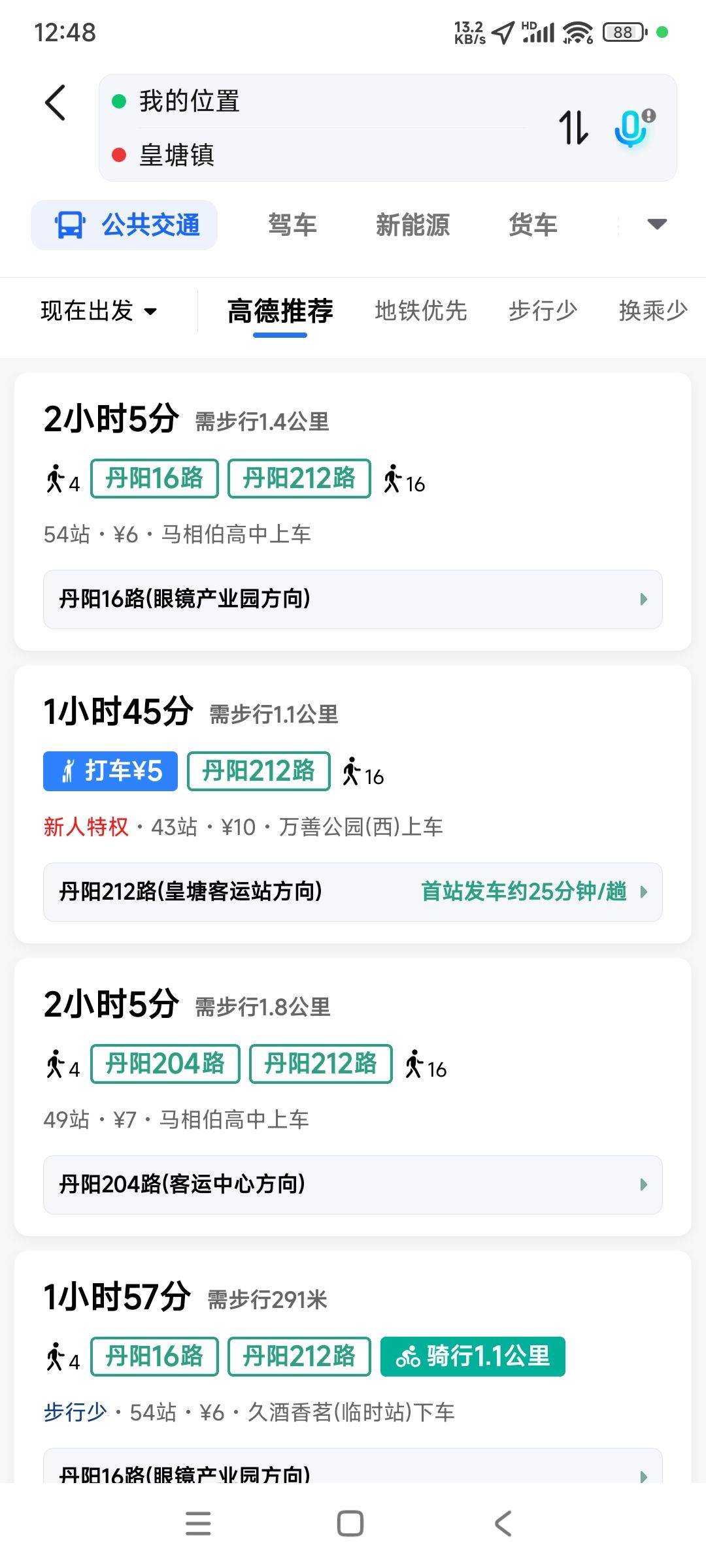Expand 丹阳212路(皇塘客运站方向) line details
706x1568 pixels.
pos(353,892)
